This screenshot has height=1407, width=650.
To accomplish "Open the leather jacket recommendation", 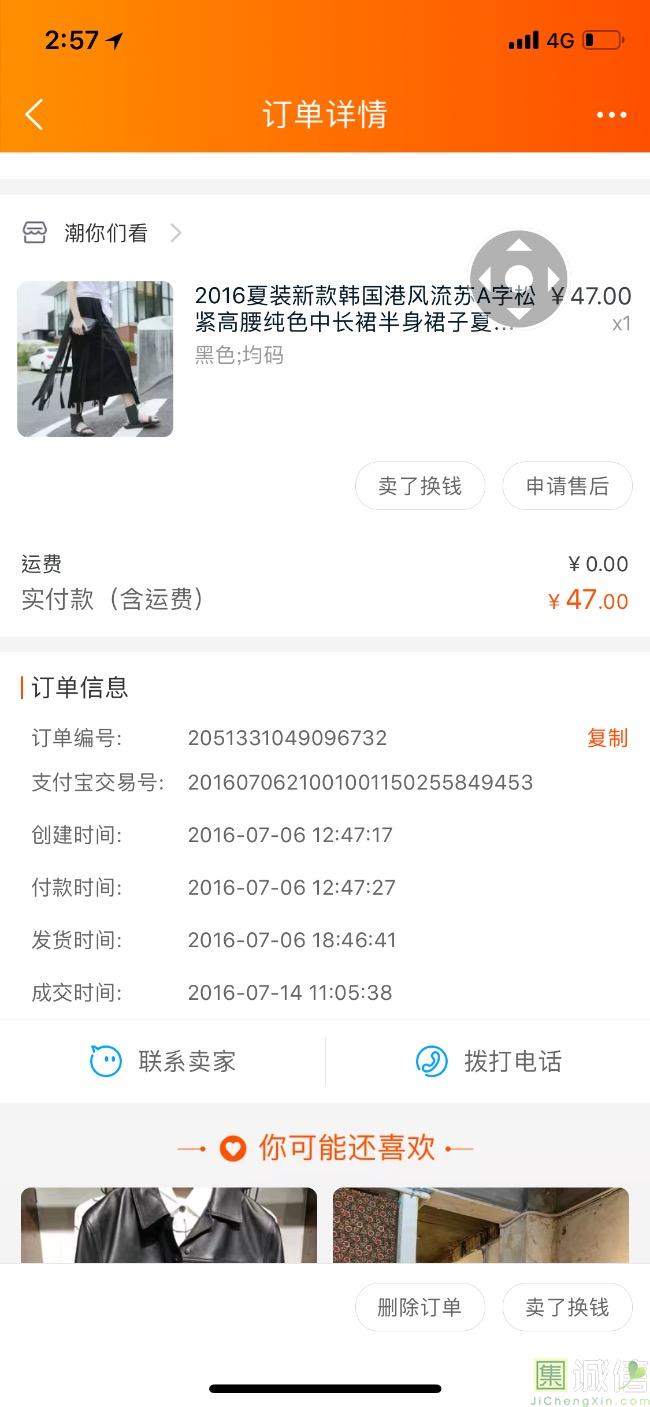I will pos(169,1224).
